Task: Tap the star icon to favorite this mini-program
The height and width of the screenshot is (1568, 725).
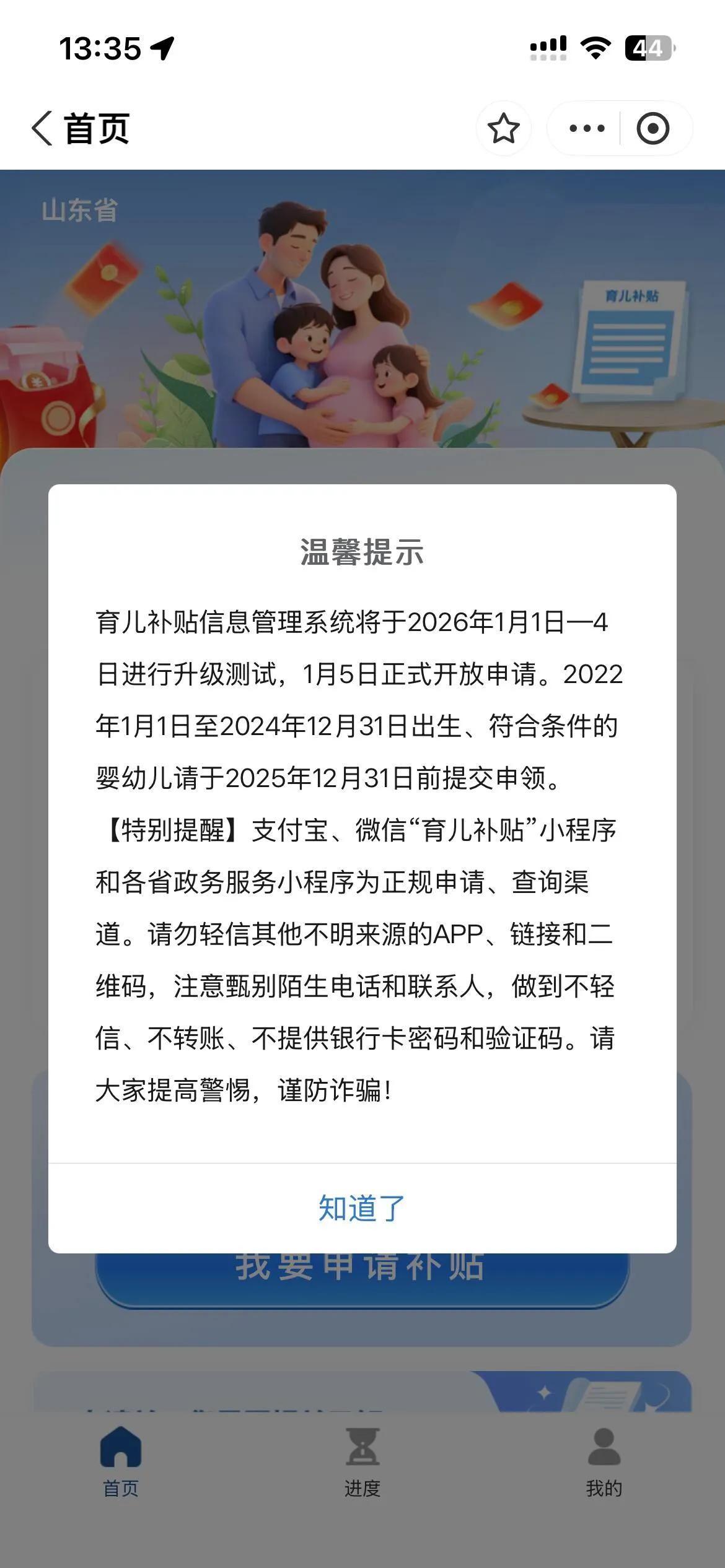Action: click(504, 126)
